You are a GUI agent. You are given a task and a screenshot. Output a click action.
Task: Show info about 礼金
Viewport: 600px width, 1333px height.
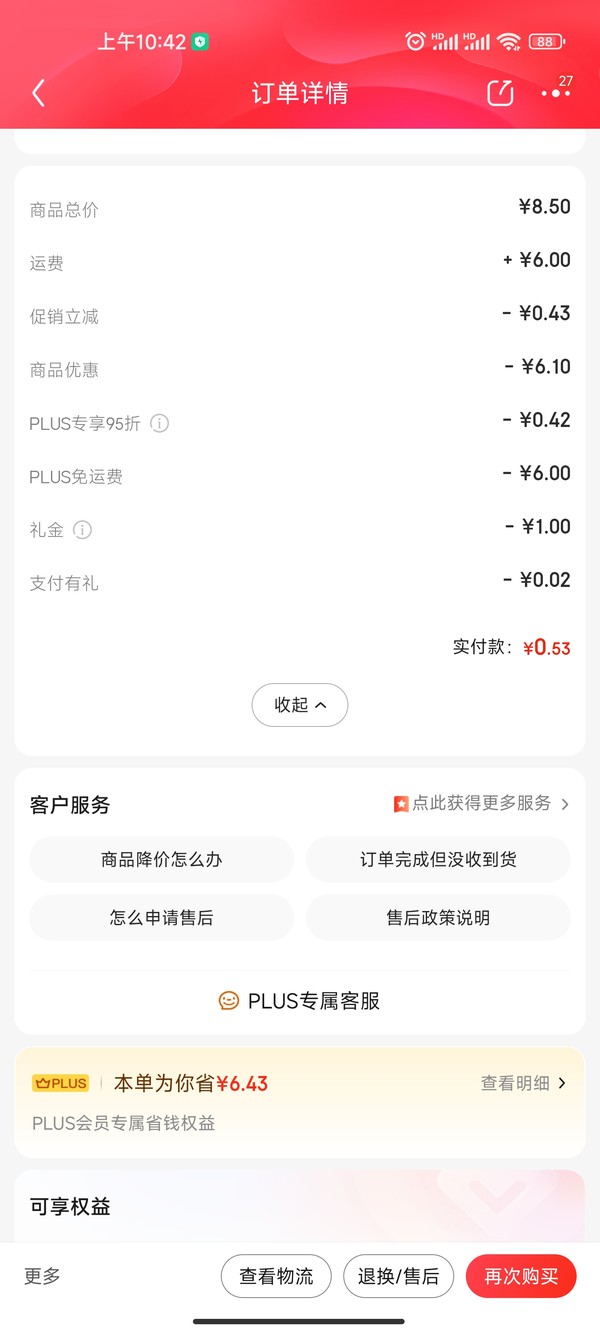coord(83,530)
